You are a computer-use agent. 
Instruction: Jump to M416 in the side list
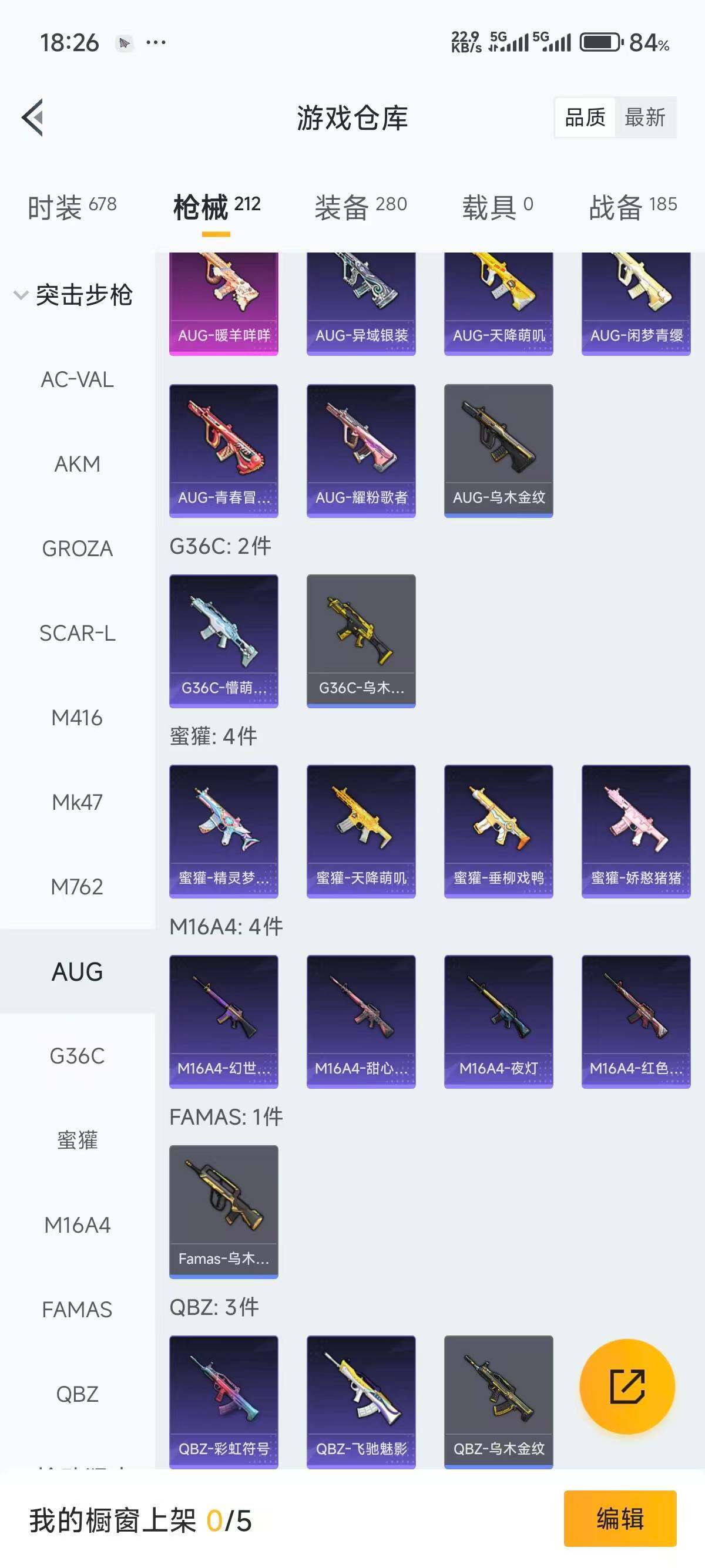(78, 718)
